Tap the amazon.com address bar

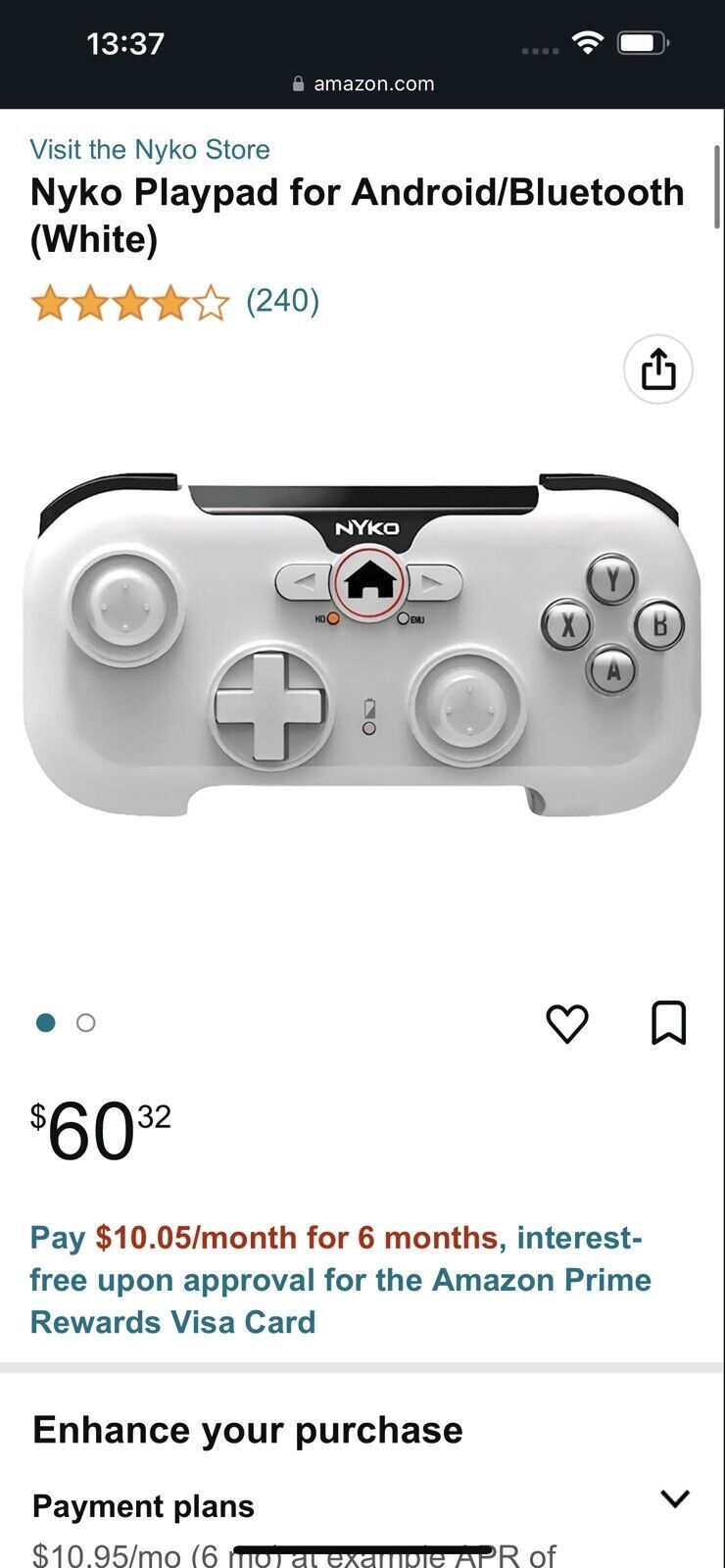tap(363, 84)
